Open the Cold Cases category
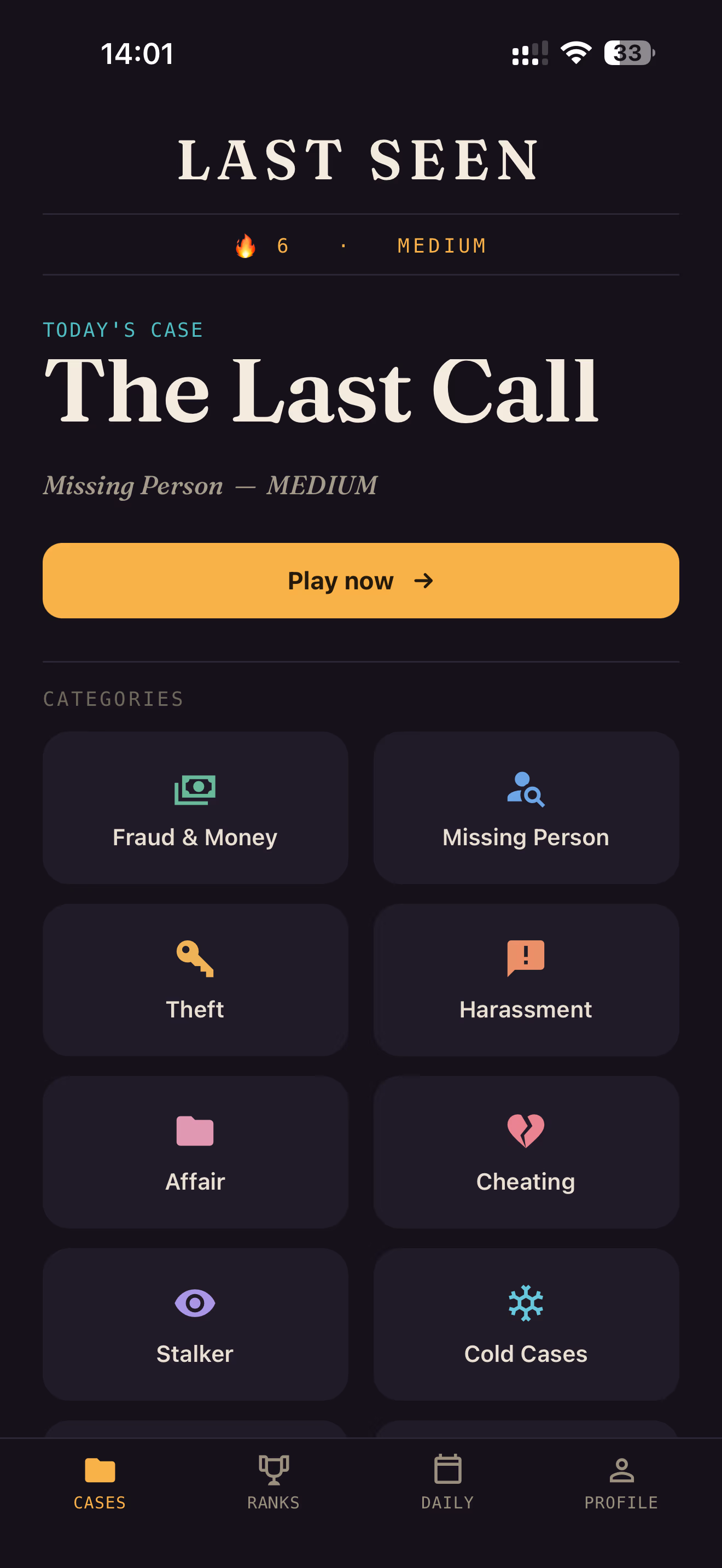Viewport: 722px width, 1568px height. [526, 1324]
